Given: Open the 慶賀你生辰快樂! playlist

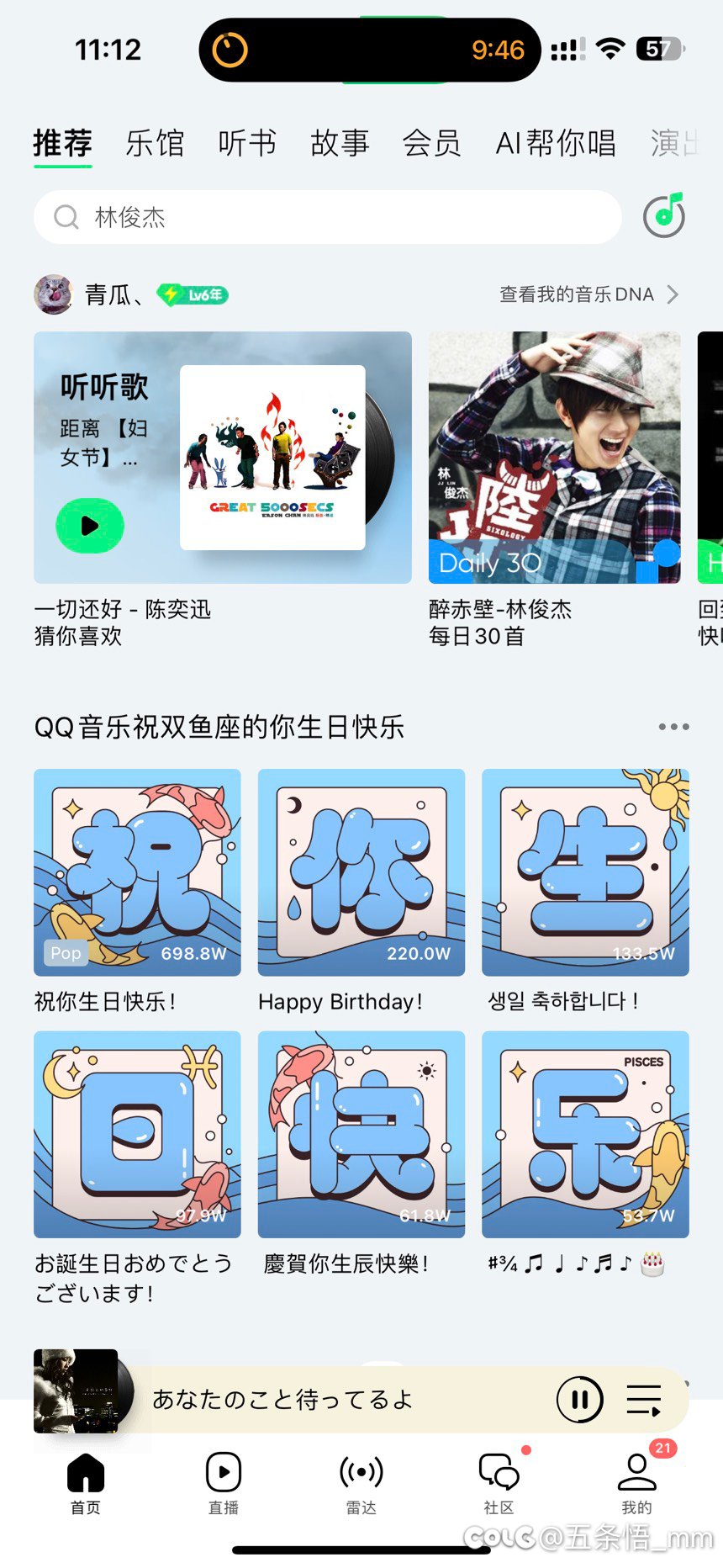Looking at the screenshot, I should [x=361, y=1134].
